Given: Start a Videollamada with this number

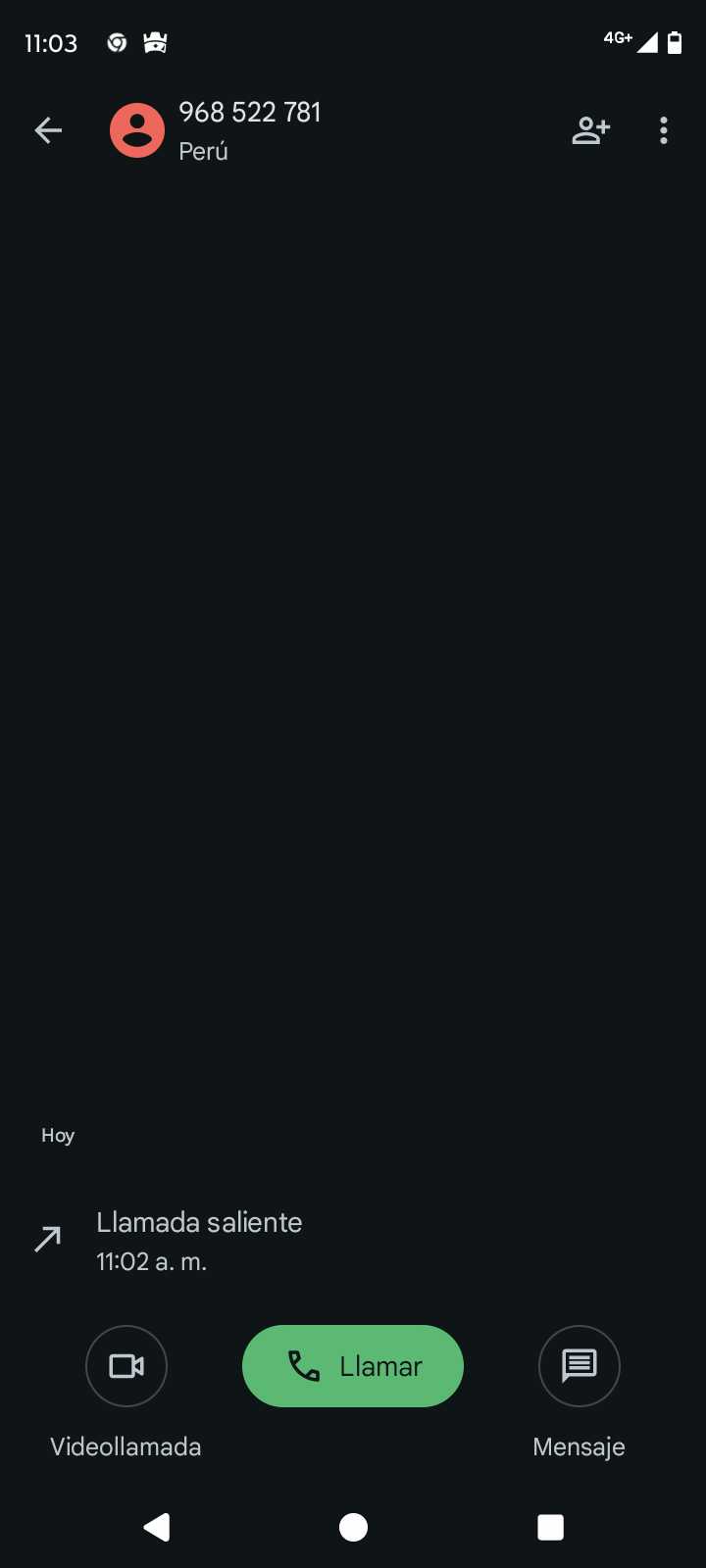Looking at the screenshot, I should tap(126, 1365).
